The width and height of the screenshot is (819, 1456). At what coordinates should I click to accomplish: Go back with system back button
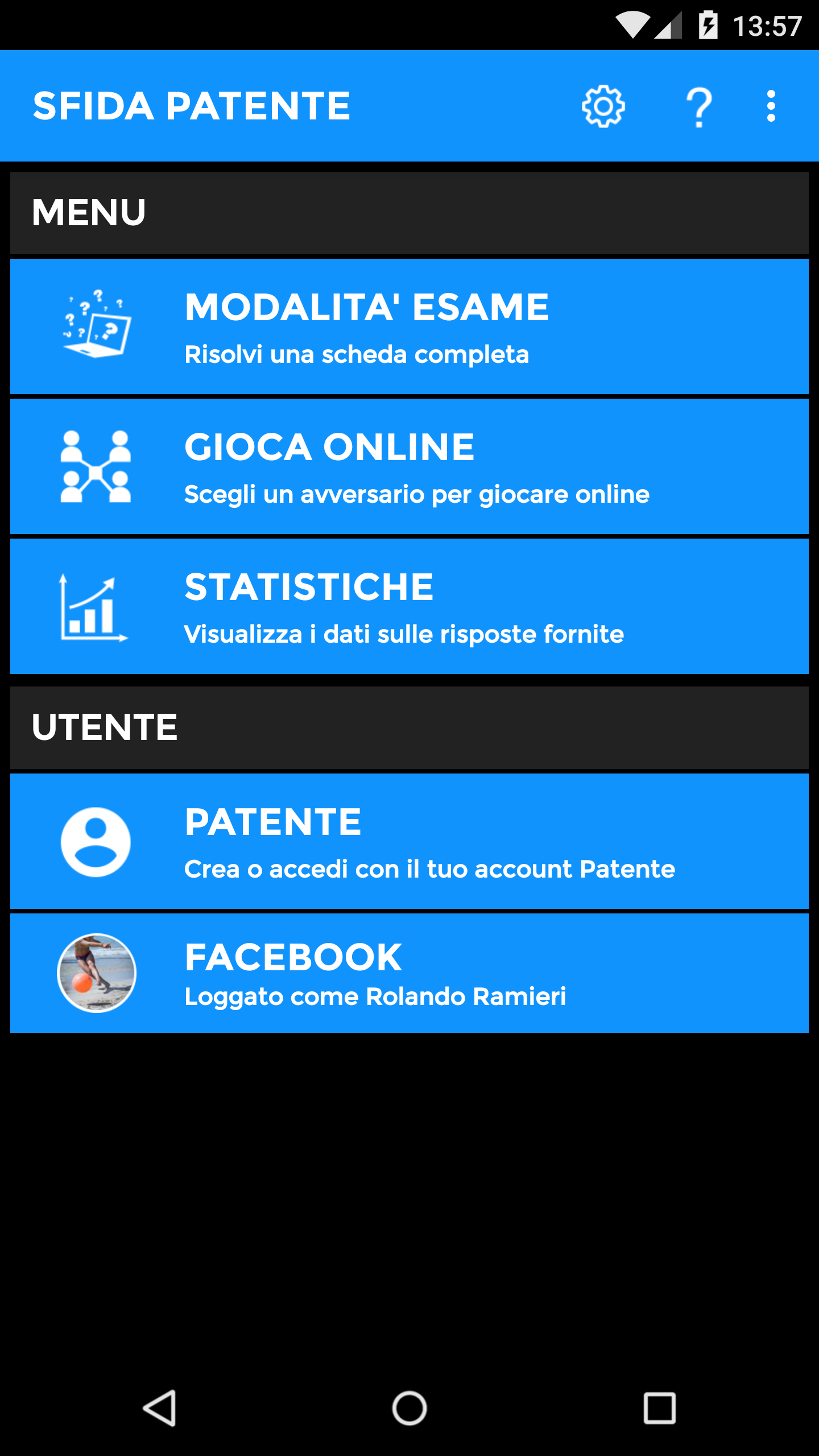pos(159,1408)
